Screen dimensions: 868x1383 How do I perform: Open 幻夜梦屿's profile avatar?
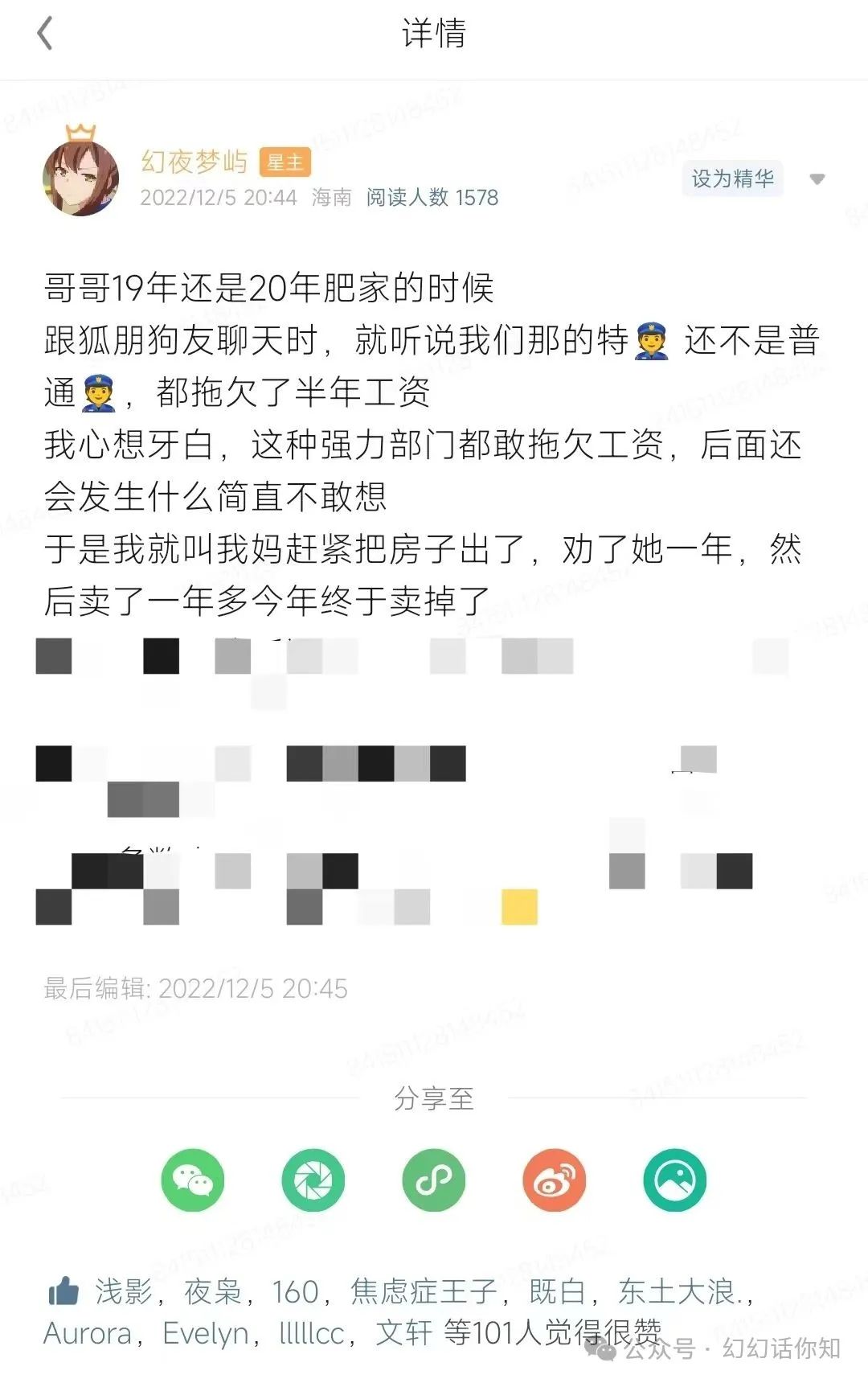tap(80, 178)
